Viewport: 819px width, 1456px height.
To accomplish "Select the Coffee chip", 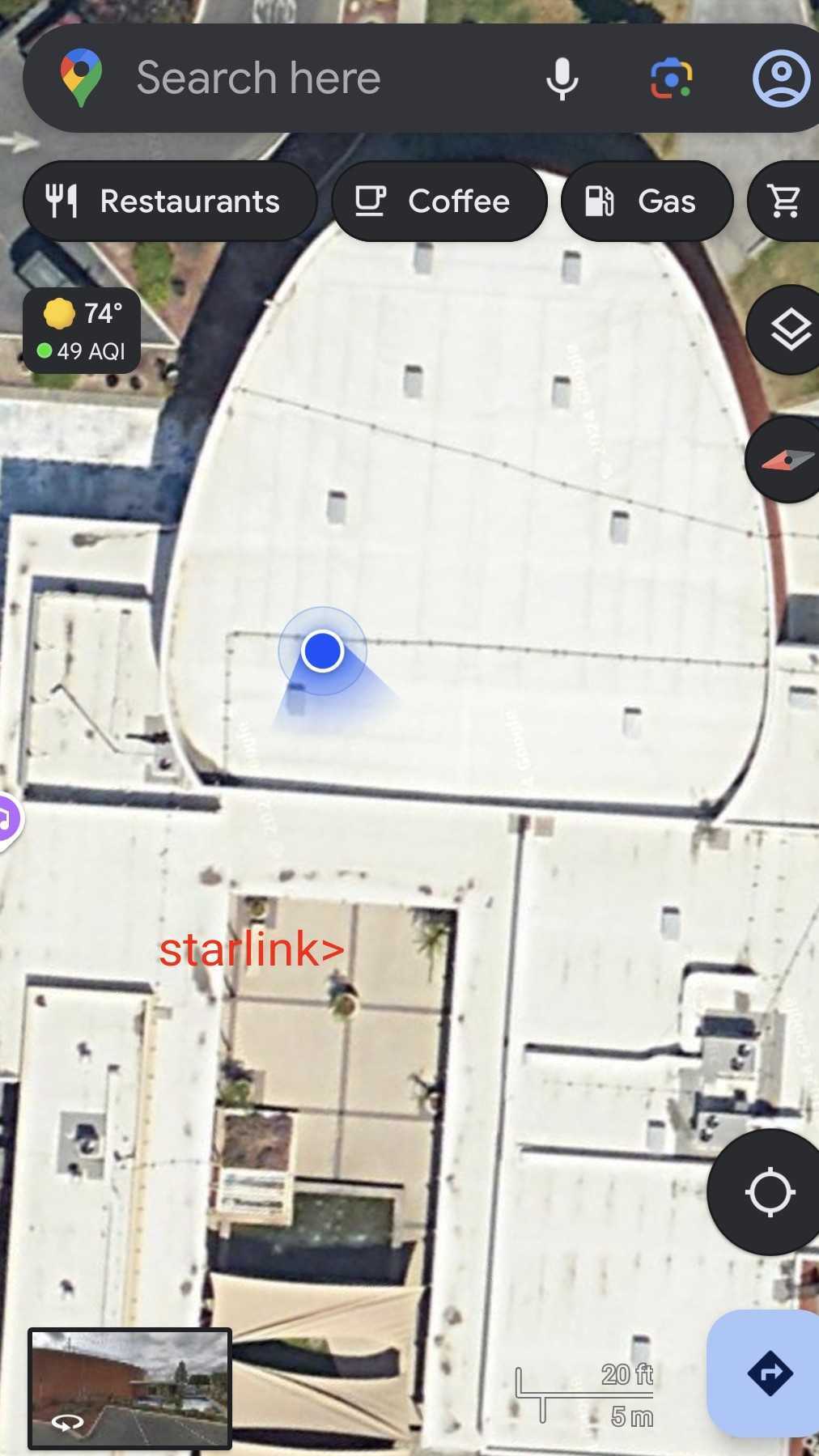I will [x=439, y=201].
